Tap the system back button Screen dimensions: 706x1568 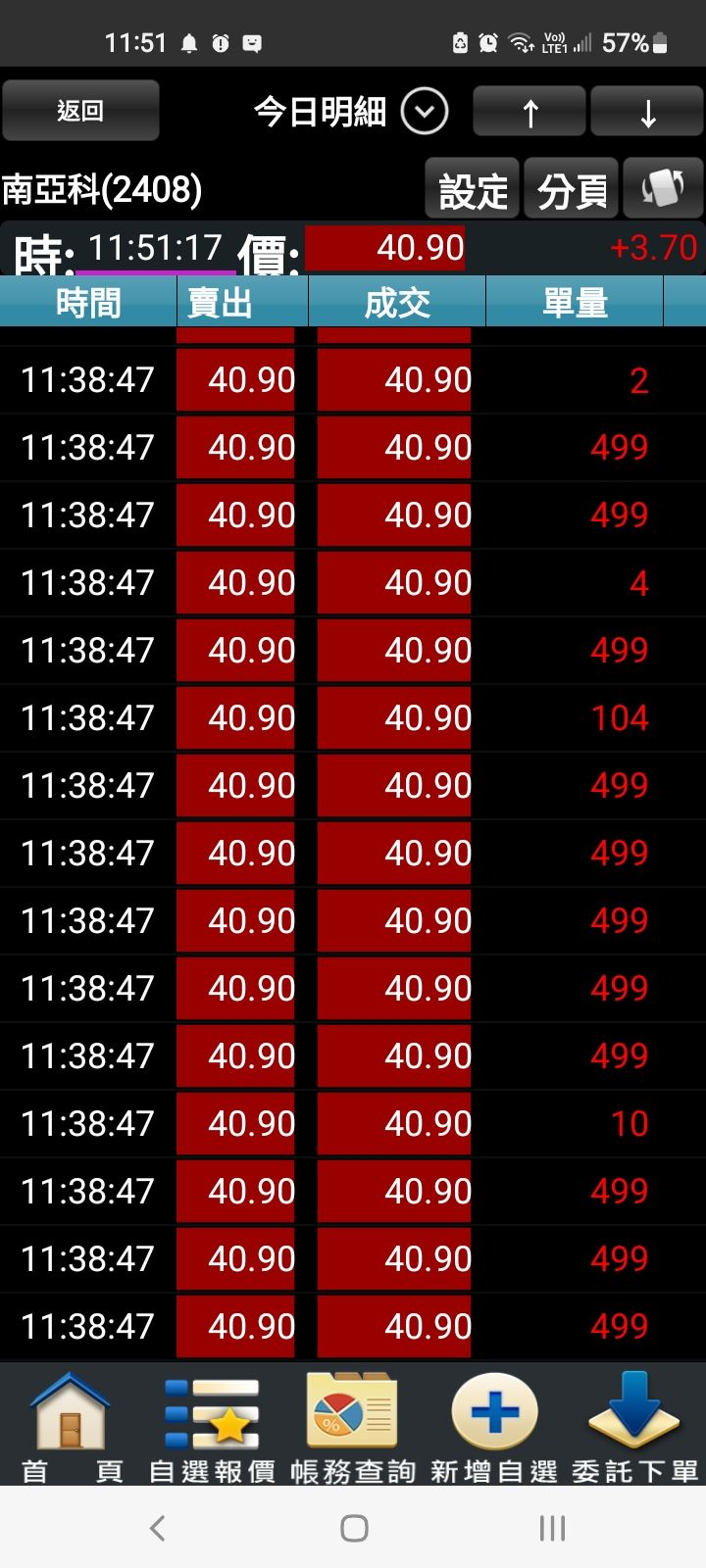tap(157, 1528)
